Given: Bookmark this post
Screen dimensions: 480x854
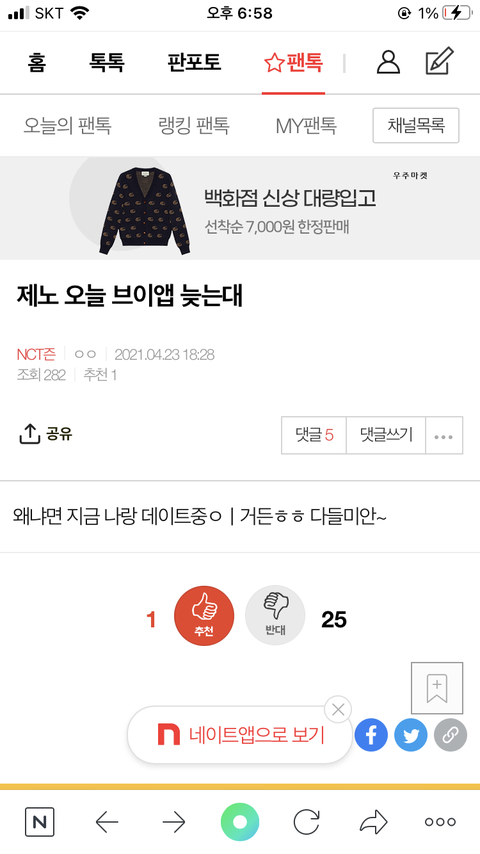Looking at the screenshot, I should (437, 688).
